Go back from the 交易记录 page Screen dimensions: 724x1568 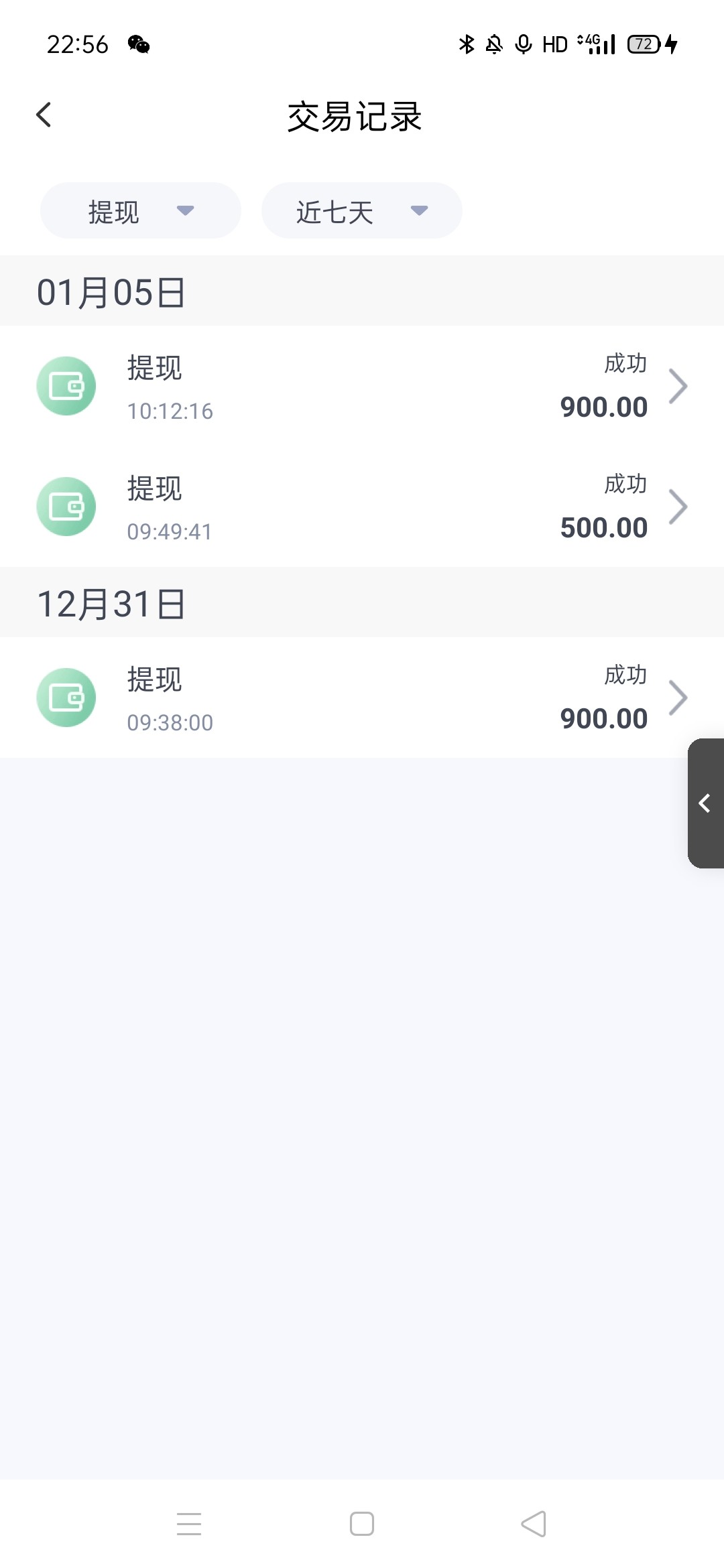coord(44,115)
